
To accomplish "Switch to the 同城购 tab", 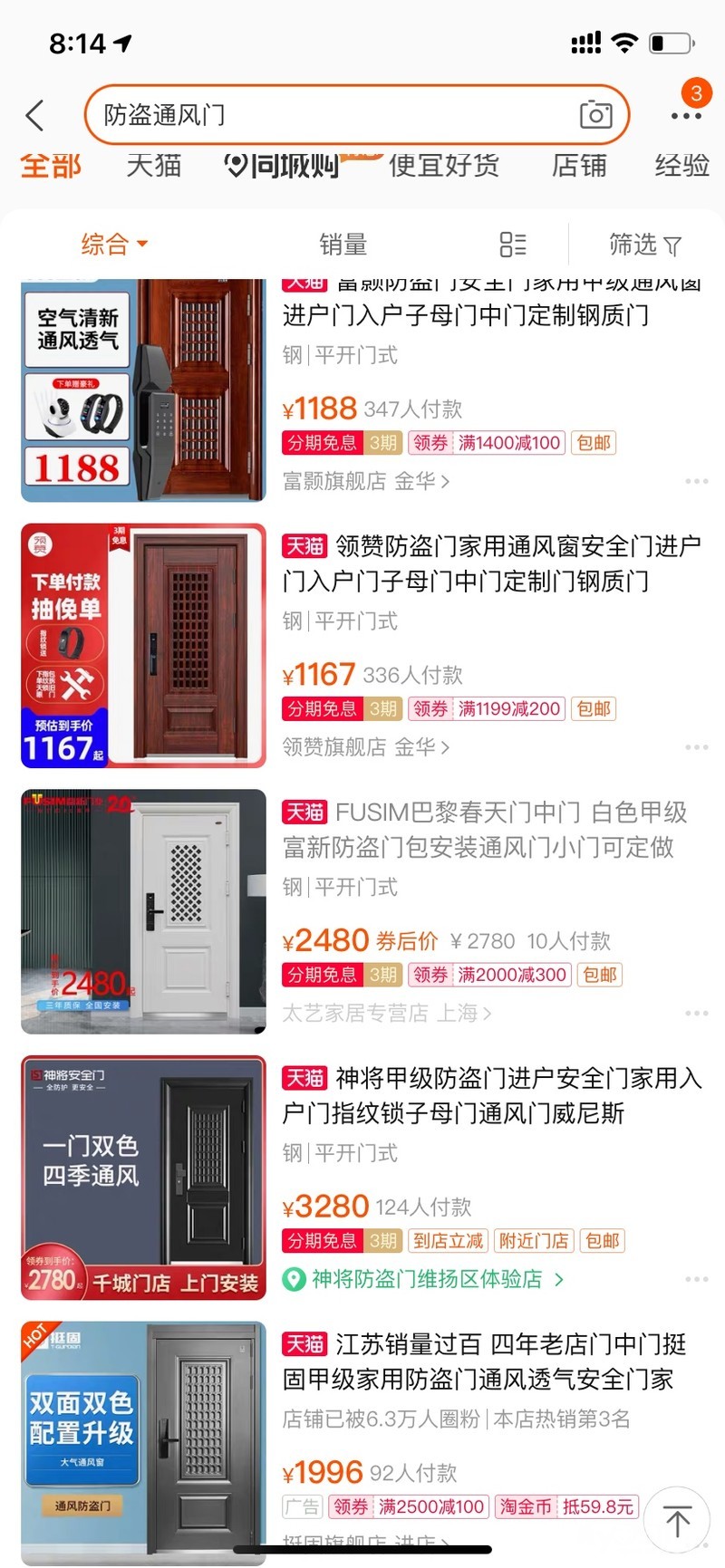I will [282, 166].
